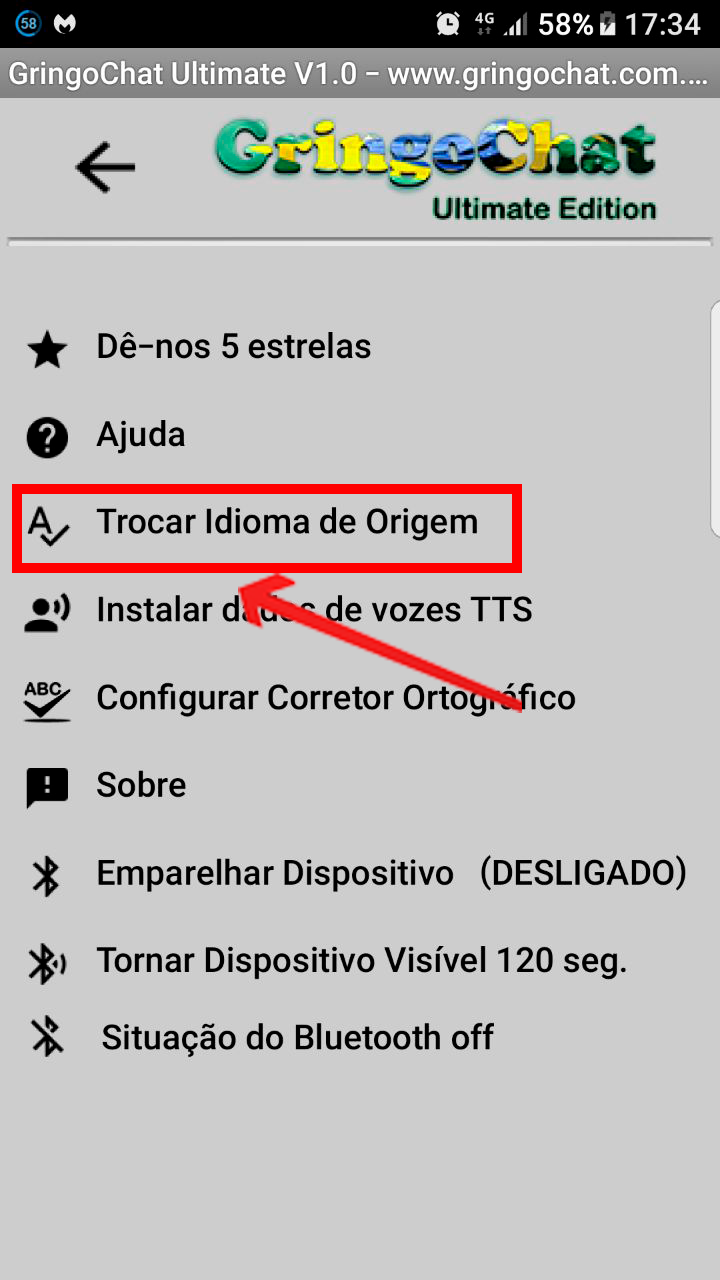This screenshot has width=720, height=1280.
Task: Open the Ajuda help option
Action: (140, 435)
